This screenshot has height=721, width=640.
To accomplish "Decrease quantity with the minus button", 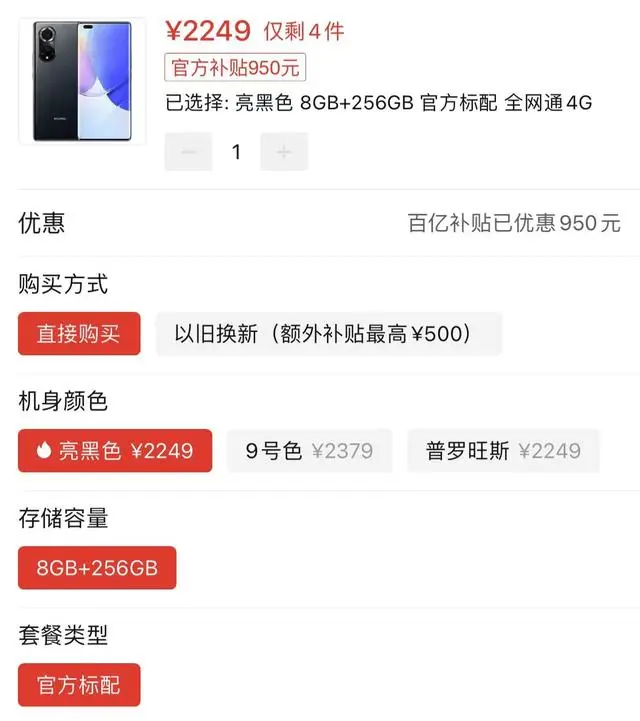I will pyautogui.click(x=188, y=152).
